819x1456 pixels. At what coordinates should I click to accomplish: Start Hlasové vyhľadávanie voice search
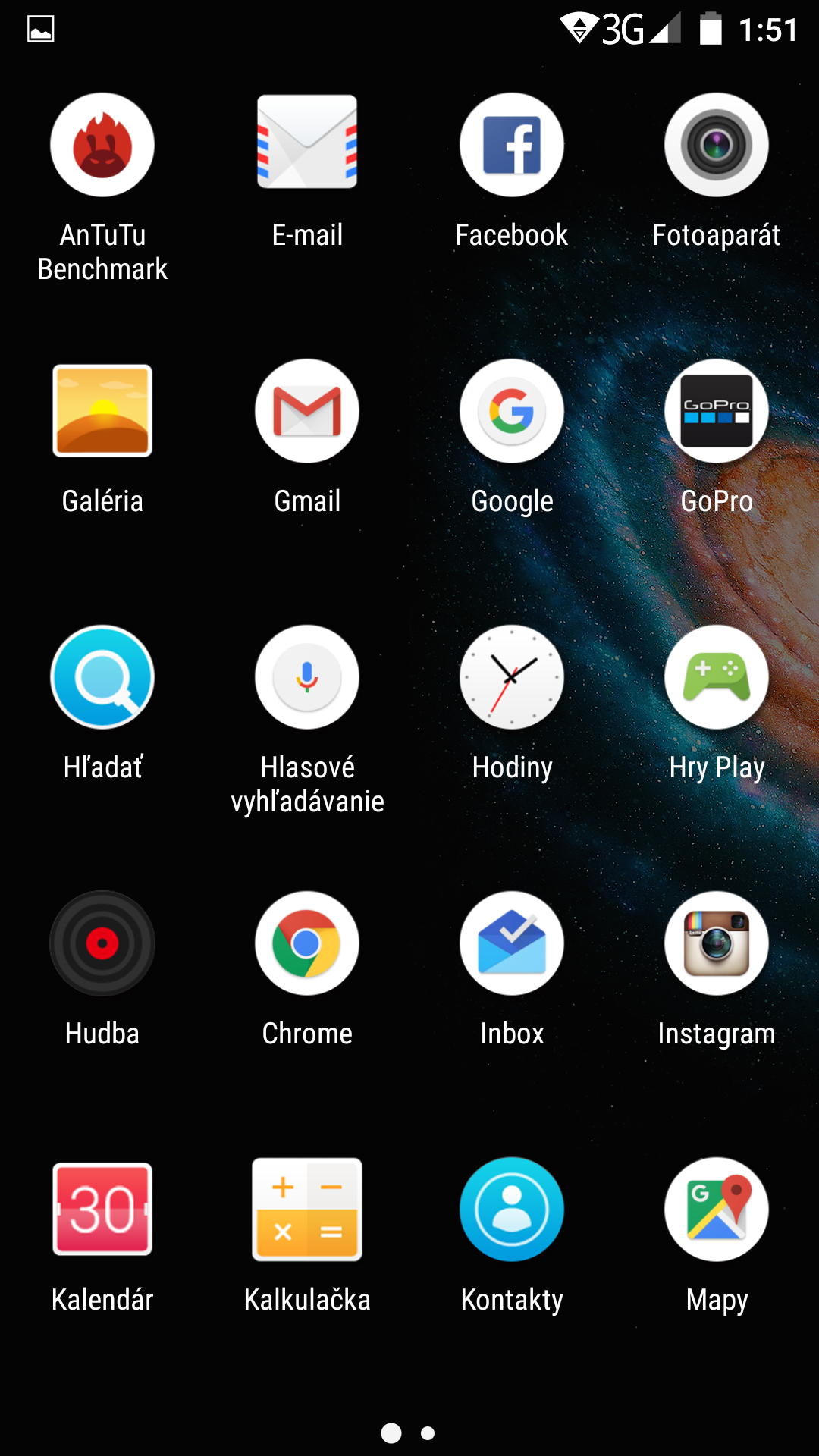point(307,677)
